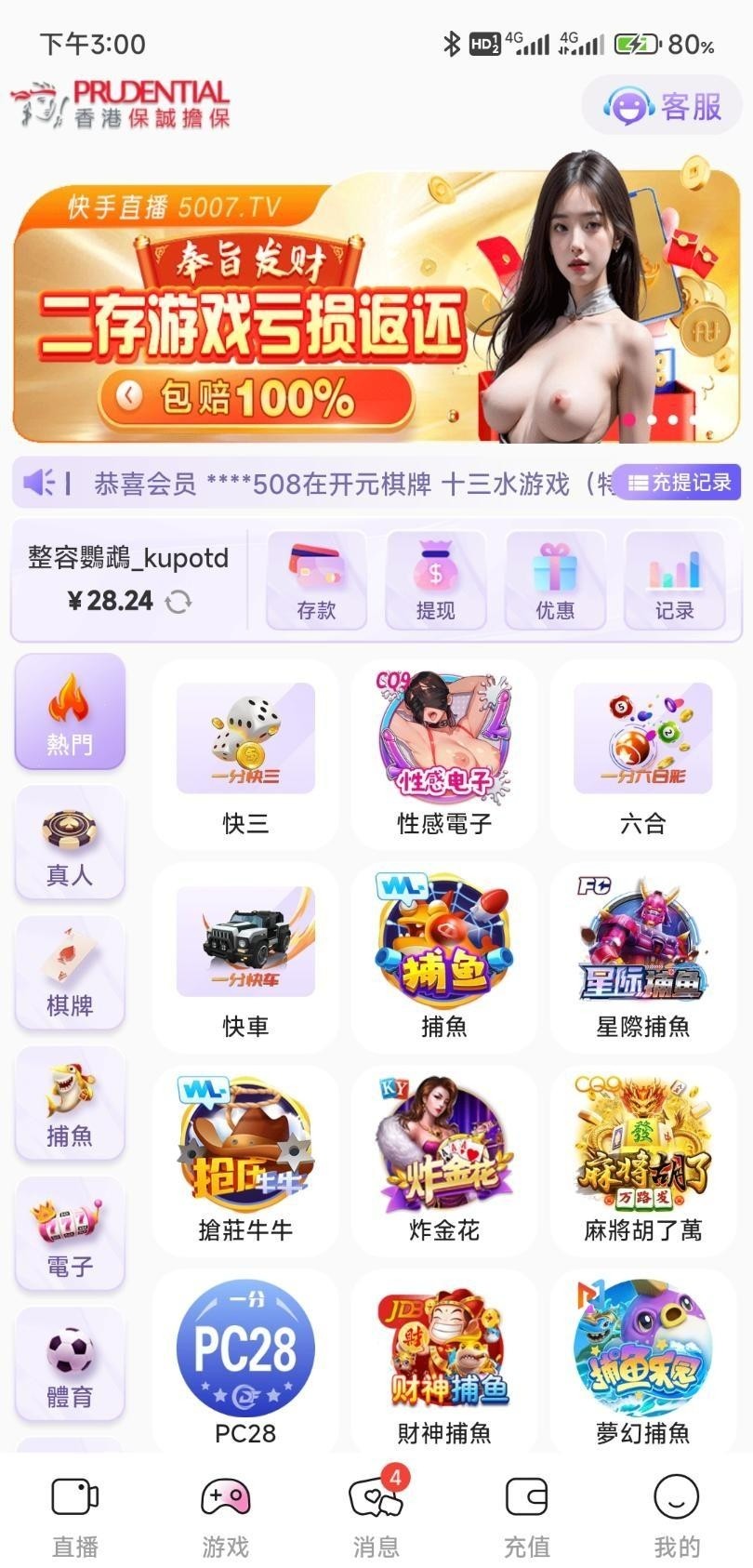The width and height of the screenshot is (753, 1568).
Task: Open the 消息 messages tab
Action: pos(376,1516)
